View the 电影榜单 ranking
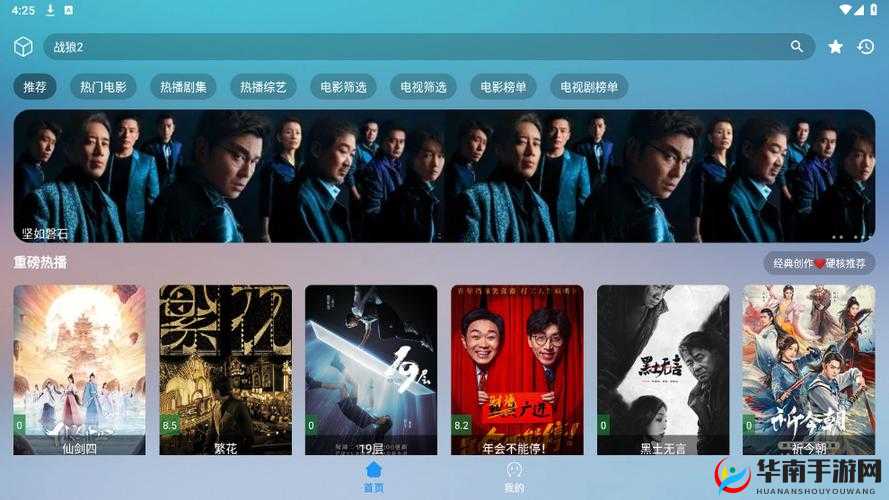Image resolution: width=889 pixels, height=500 pixels. click(503, 87)
